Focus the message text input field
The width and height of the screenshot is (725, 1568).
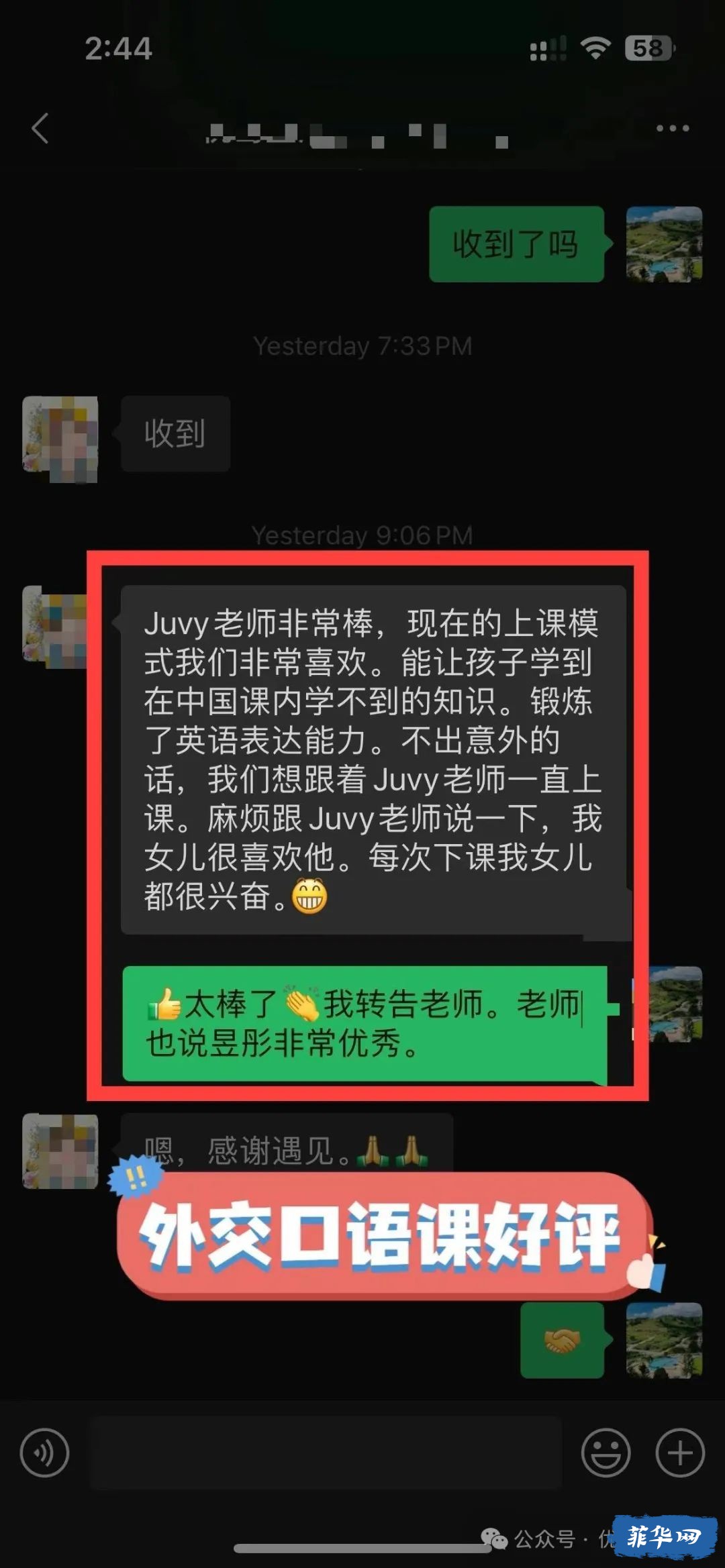click(x=326, y=1453)
